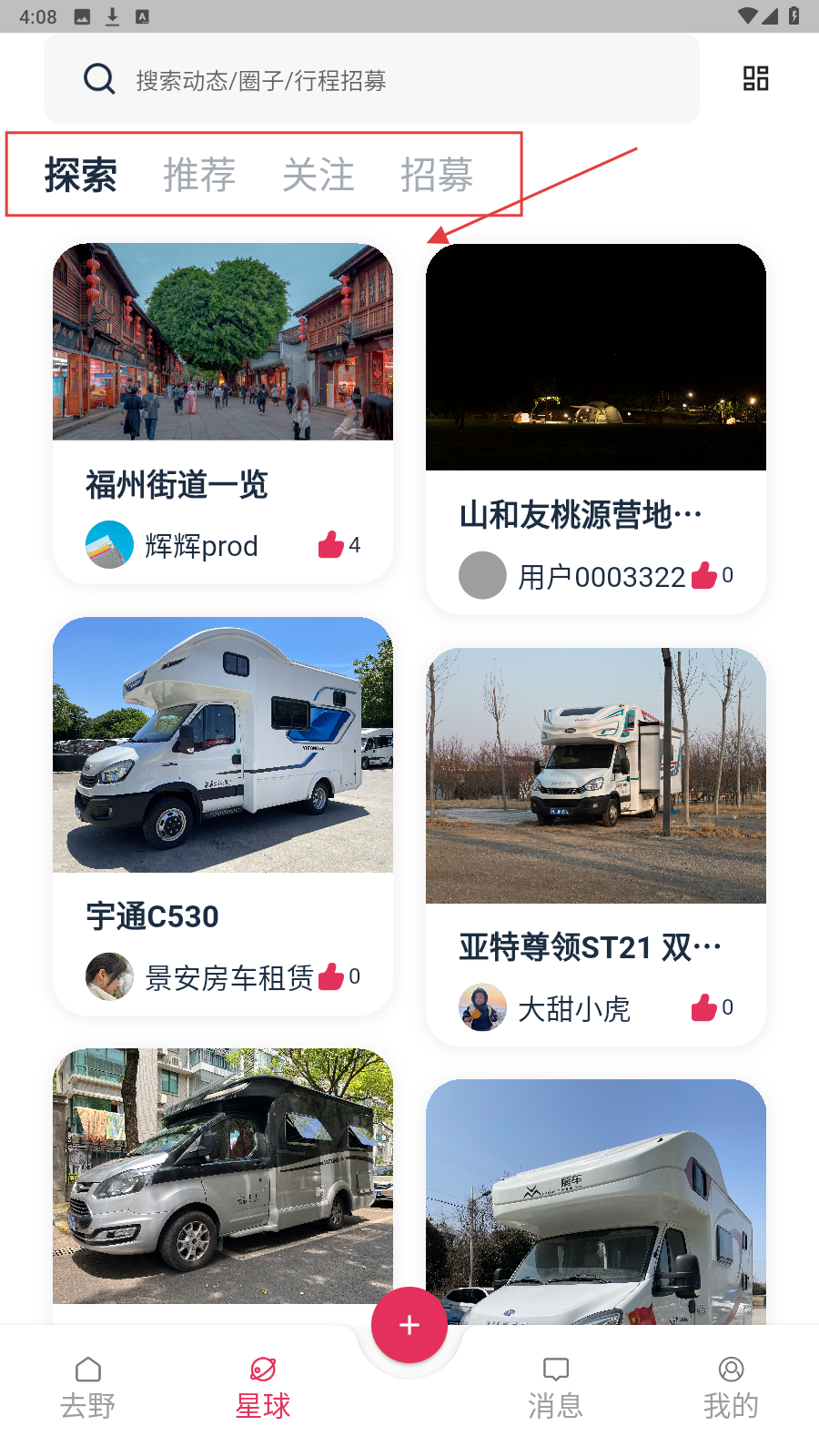819x1456 pixels.
Task: Create a new post with the plus button
Action: (409, 1325)
